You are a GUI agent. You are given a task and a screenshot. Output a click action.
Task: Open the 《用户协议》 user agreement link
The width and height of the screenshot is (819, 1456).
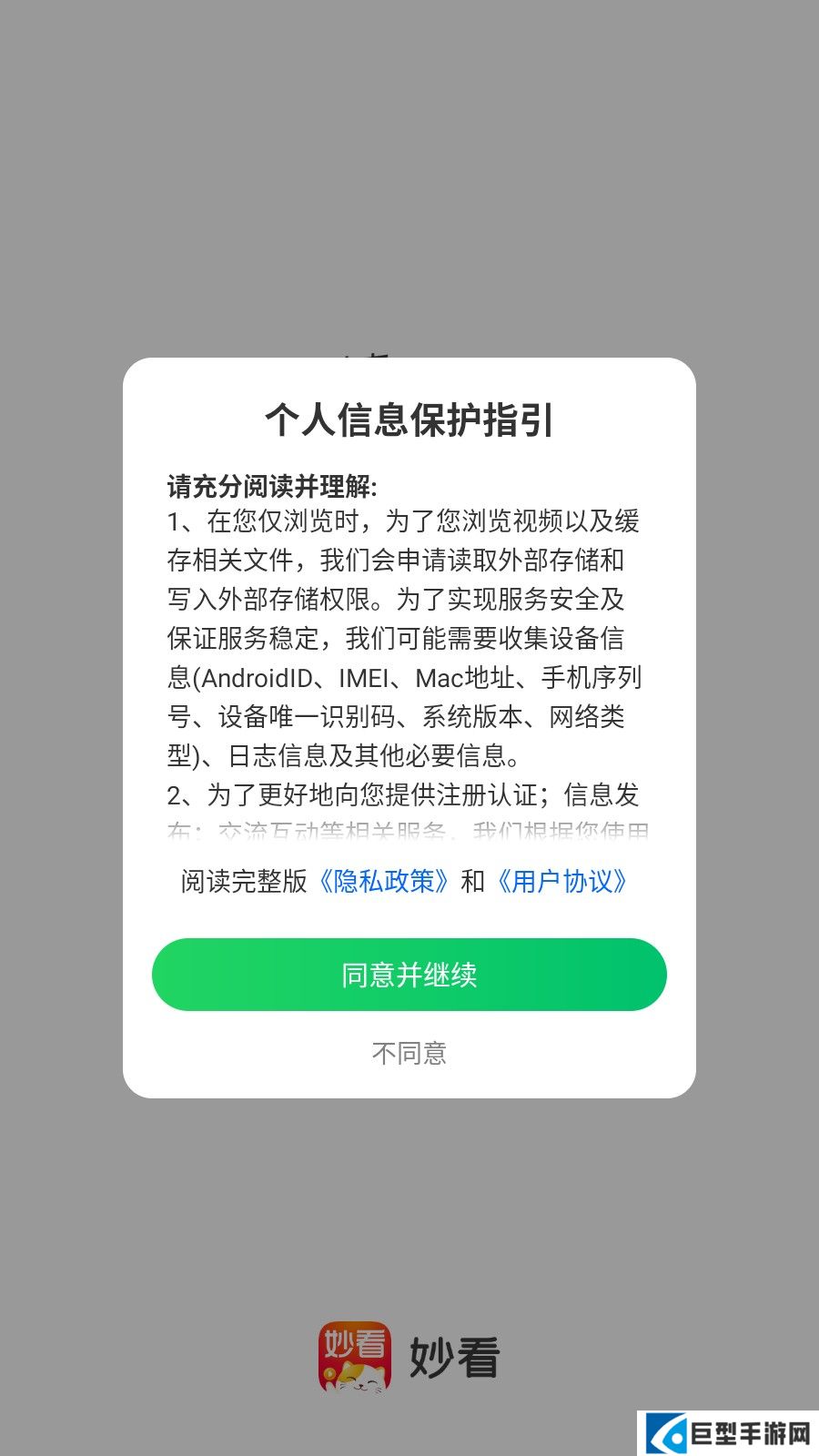tap(561, 881)
